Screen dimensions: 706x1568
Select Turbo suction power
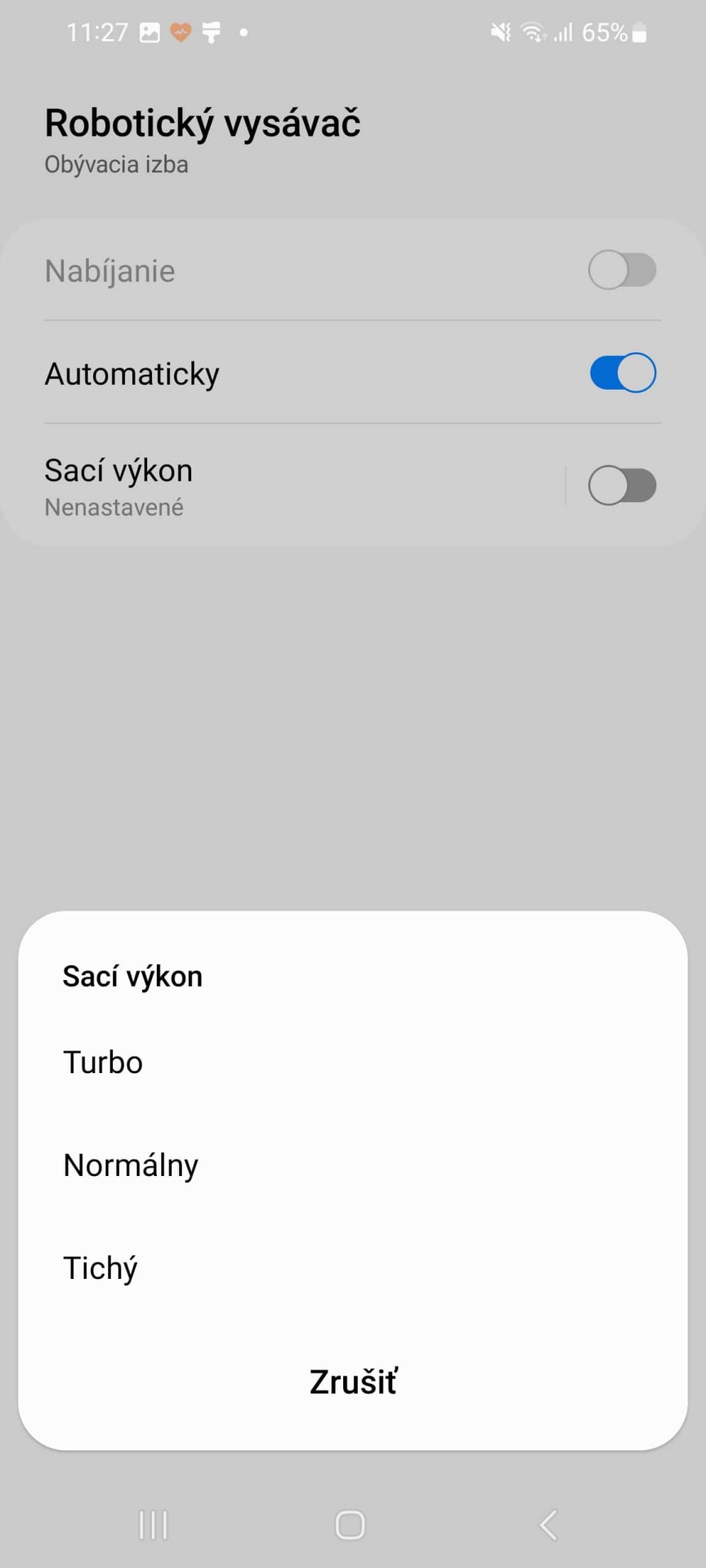click(x=103, y=1062)
